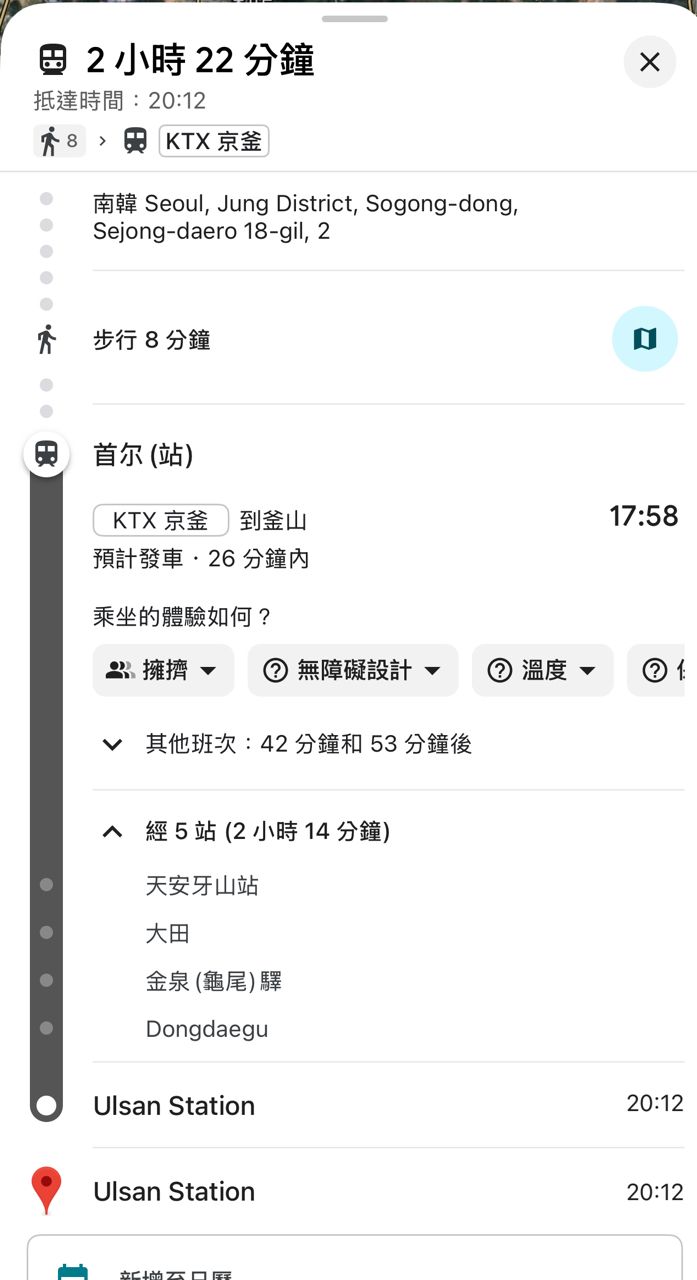Select the 天安牙山站 stop
This screenshot has width=697, height=1280.
[202, 885]
